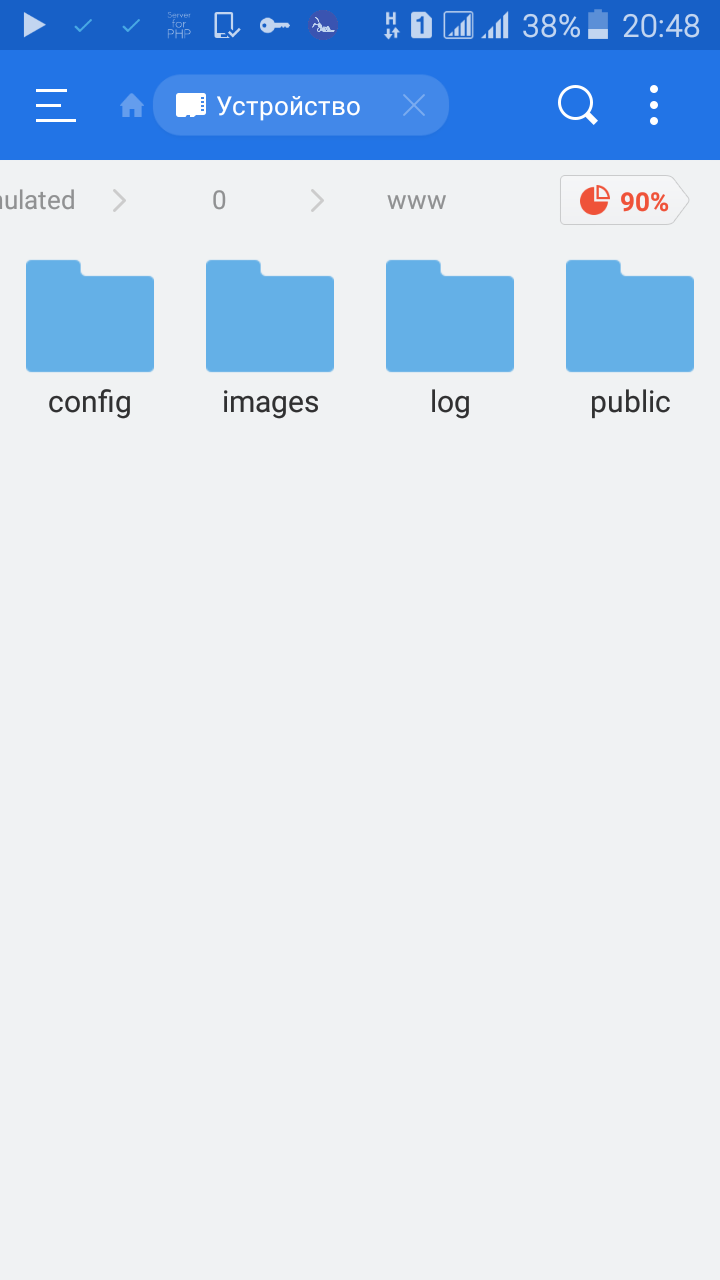
Task: Open the overflow menu
Action: (x=654, y=105)
